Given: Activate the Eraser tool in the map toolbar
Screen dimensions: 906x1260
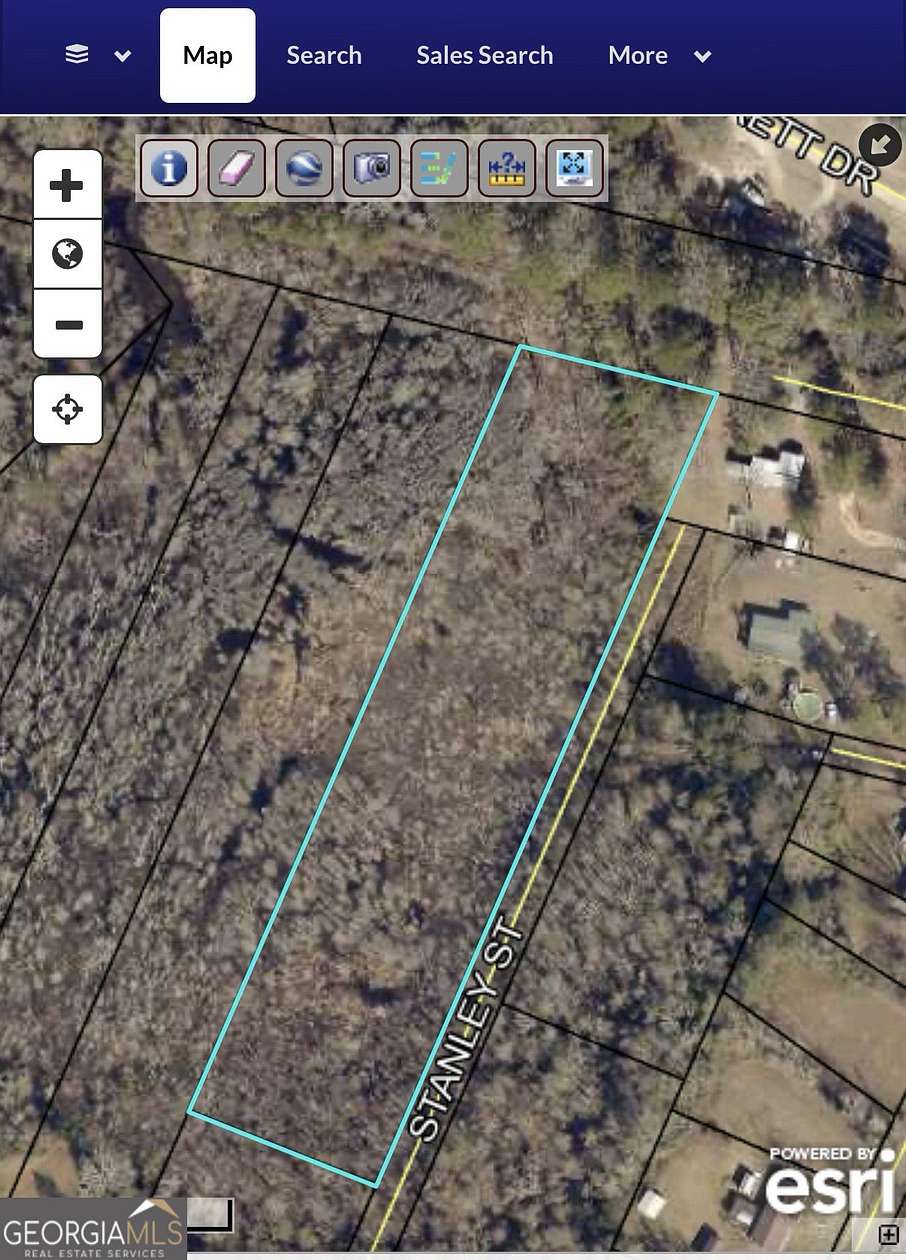Looking at the screenshot, I should pyautogui.click(x=236, y=168).
